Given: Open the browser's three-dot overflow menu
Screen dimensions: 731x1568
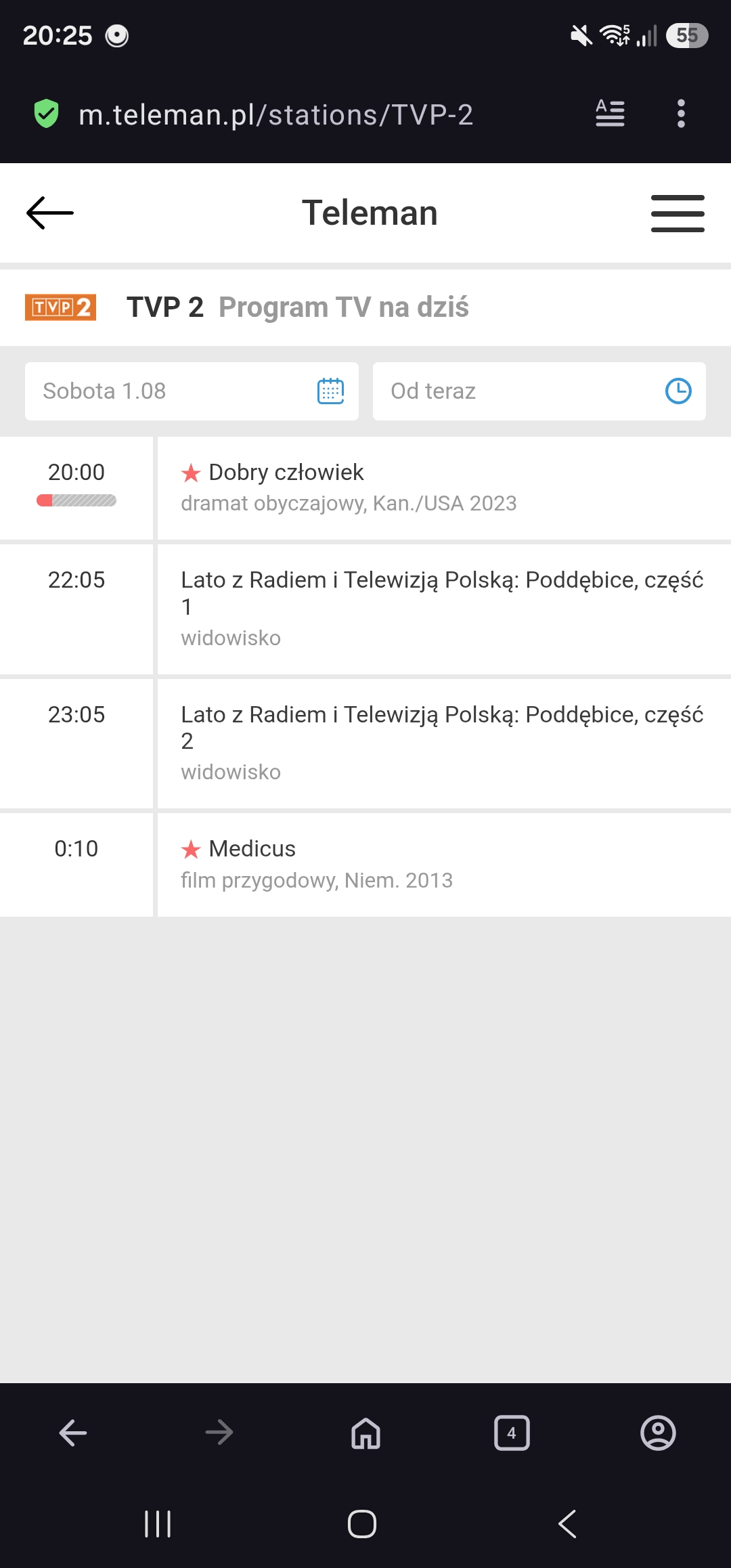Looking at the screenshot, I should [681, 113].
